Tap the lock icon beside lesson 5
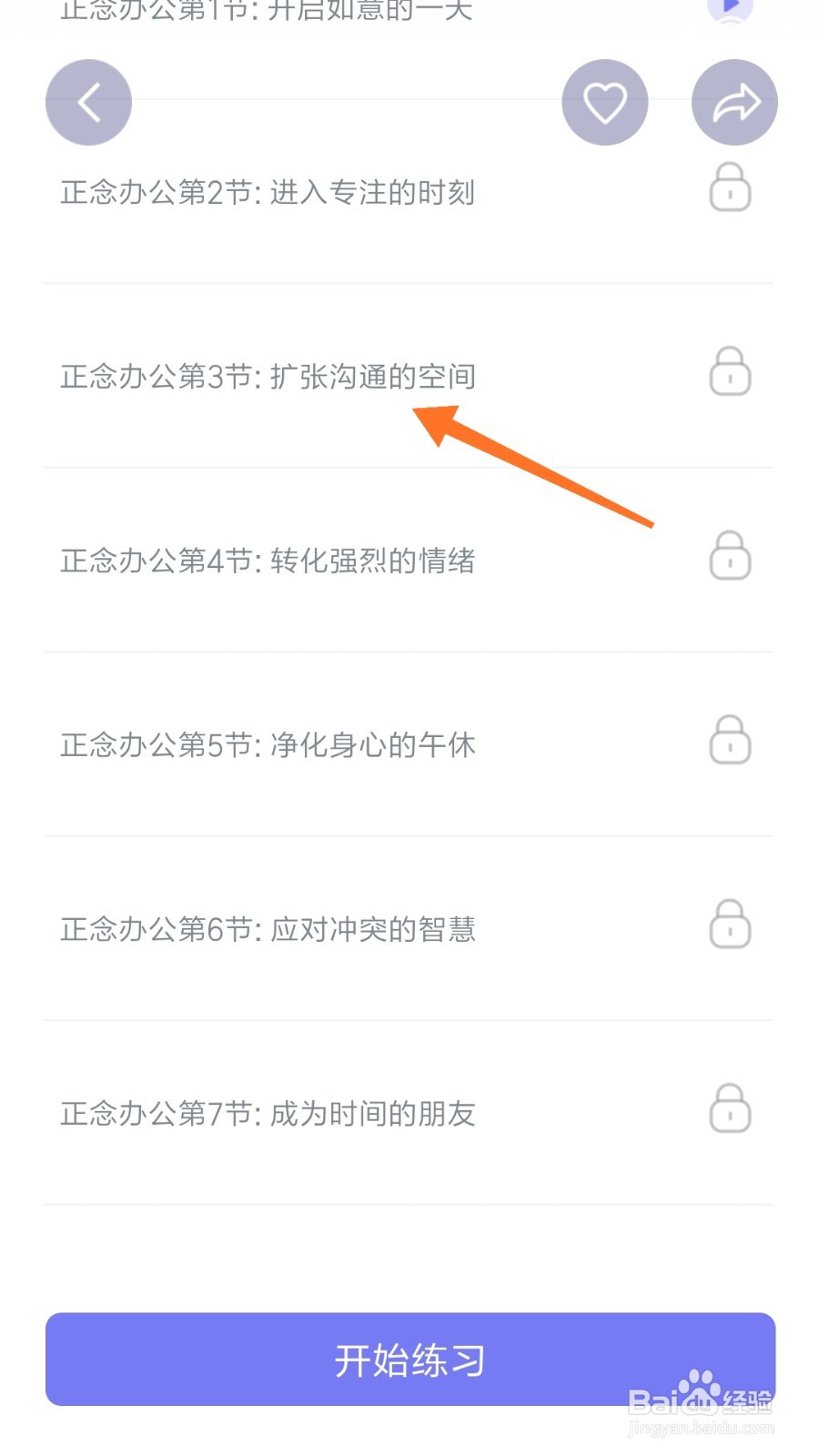 [729, 741]
